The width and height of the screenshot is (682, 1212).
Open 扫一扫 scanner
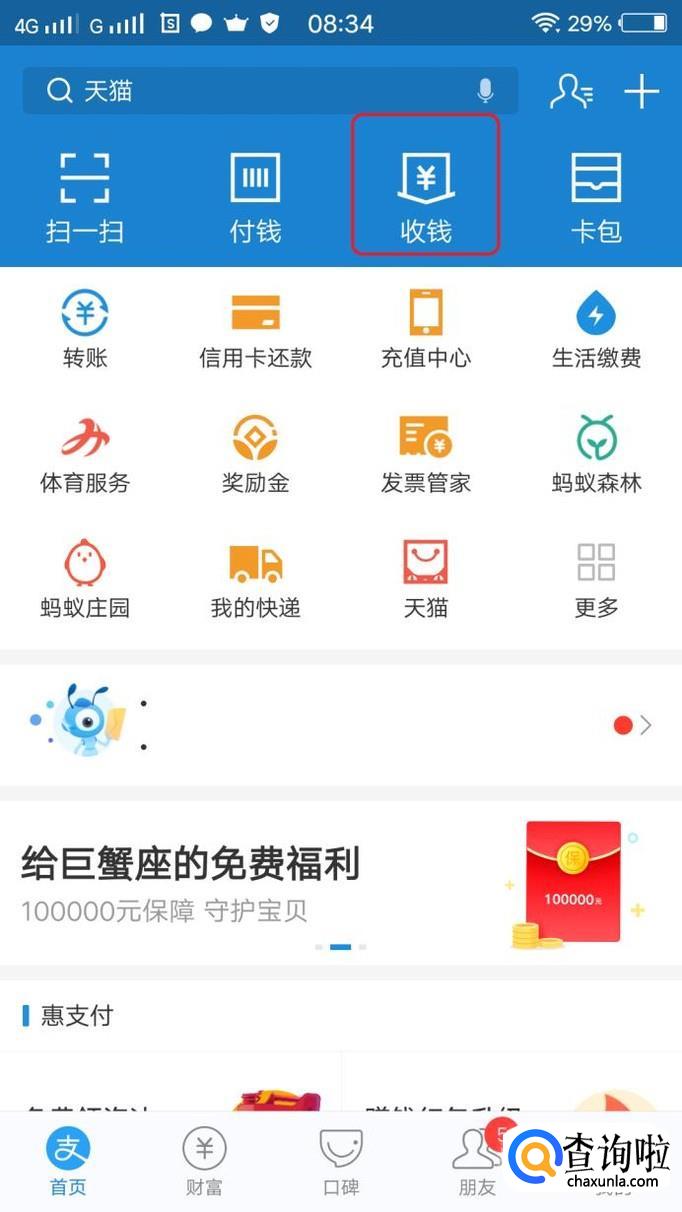[x=85, y=197]
